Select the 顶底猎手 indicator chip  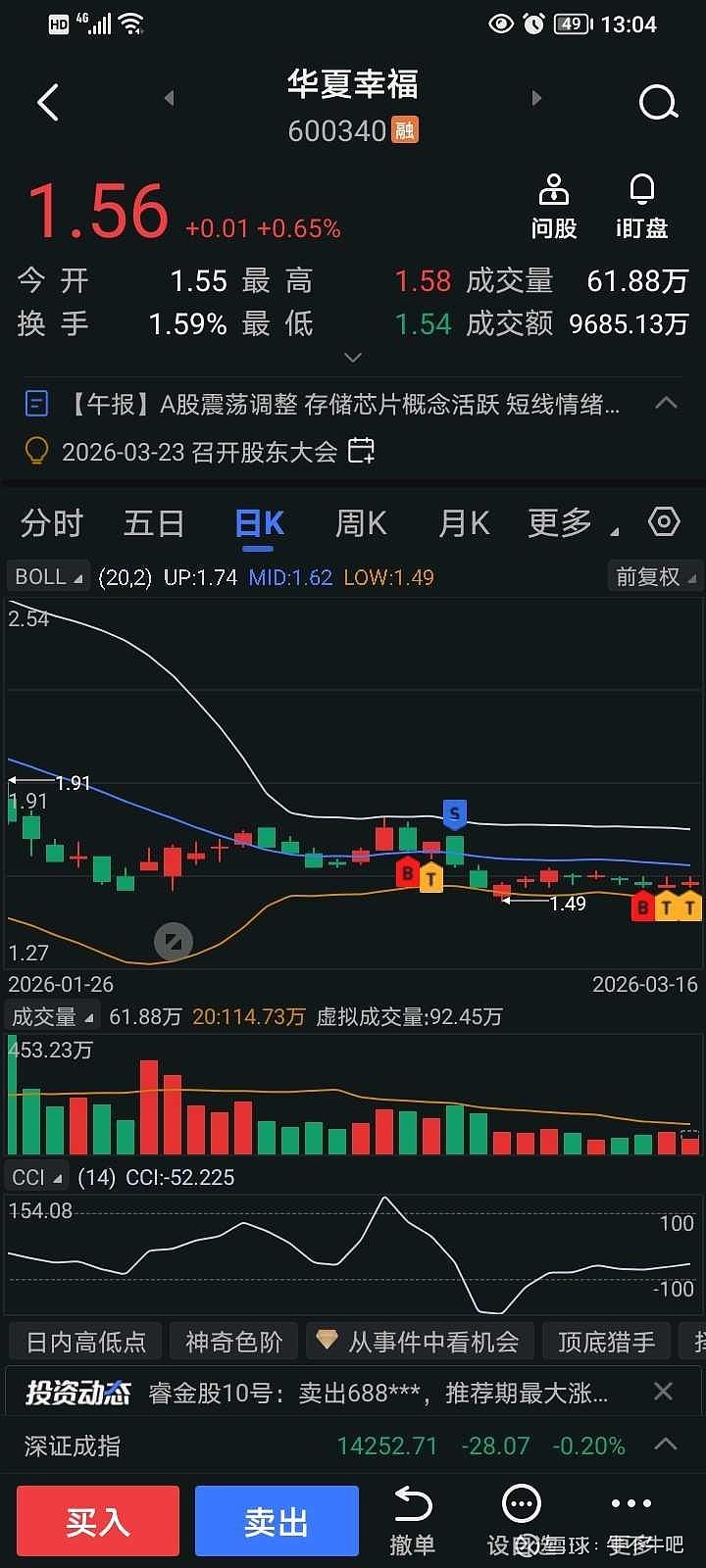[x=606, y=1342]
